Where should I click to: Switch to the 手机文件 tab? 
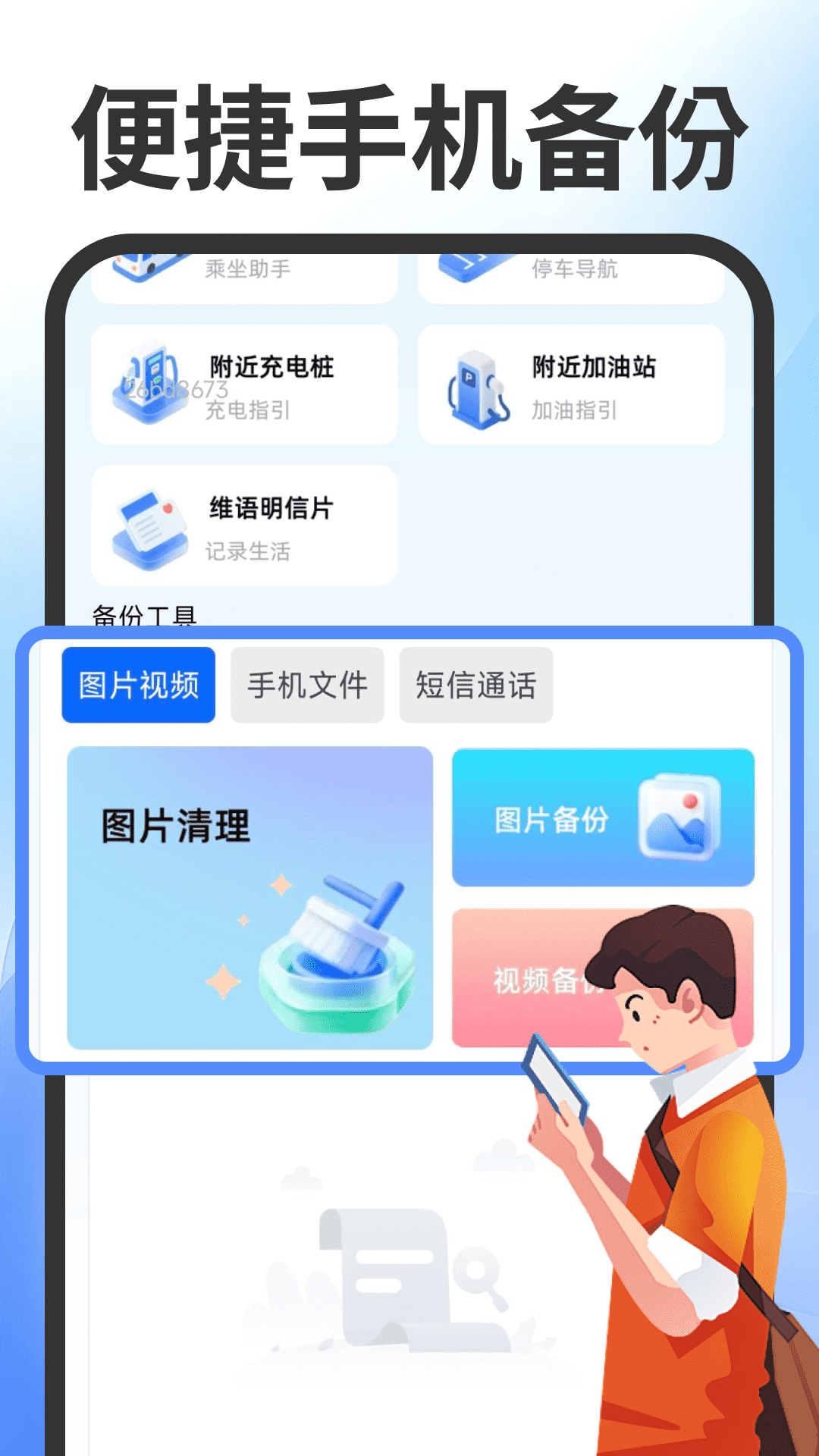tap(306, 683)
